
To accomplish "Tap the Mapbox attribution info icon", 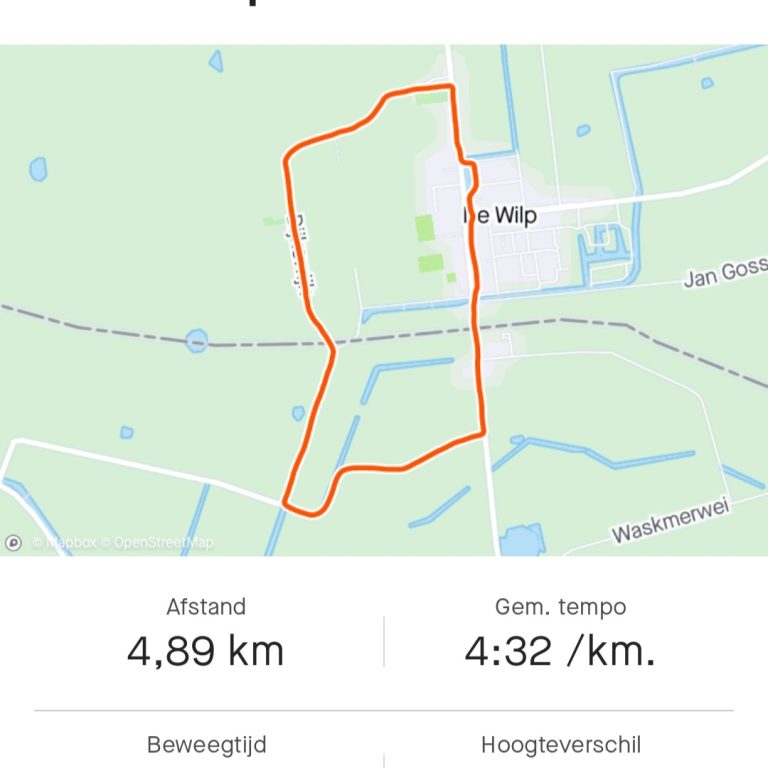I will pos(14,542).
